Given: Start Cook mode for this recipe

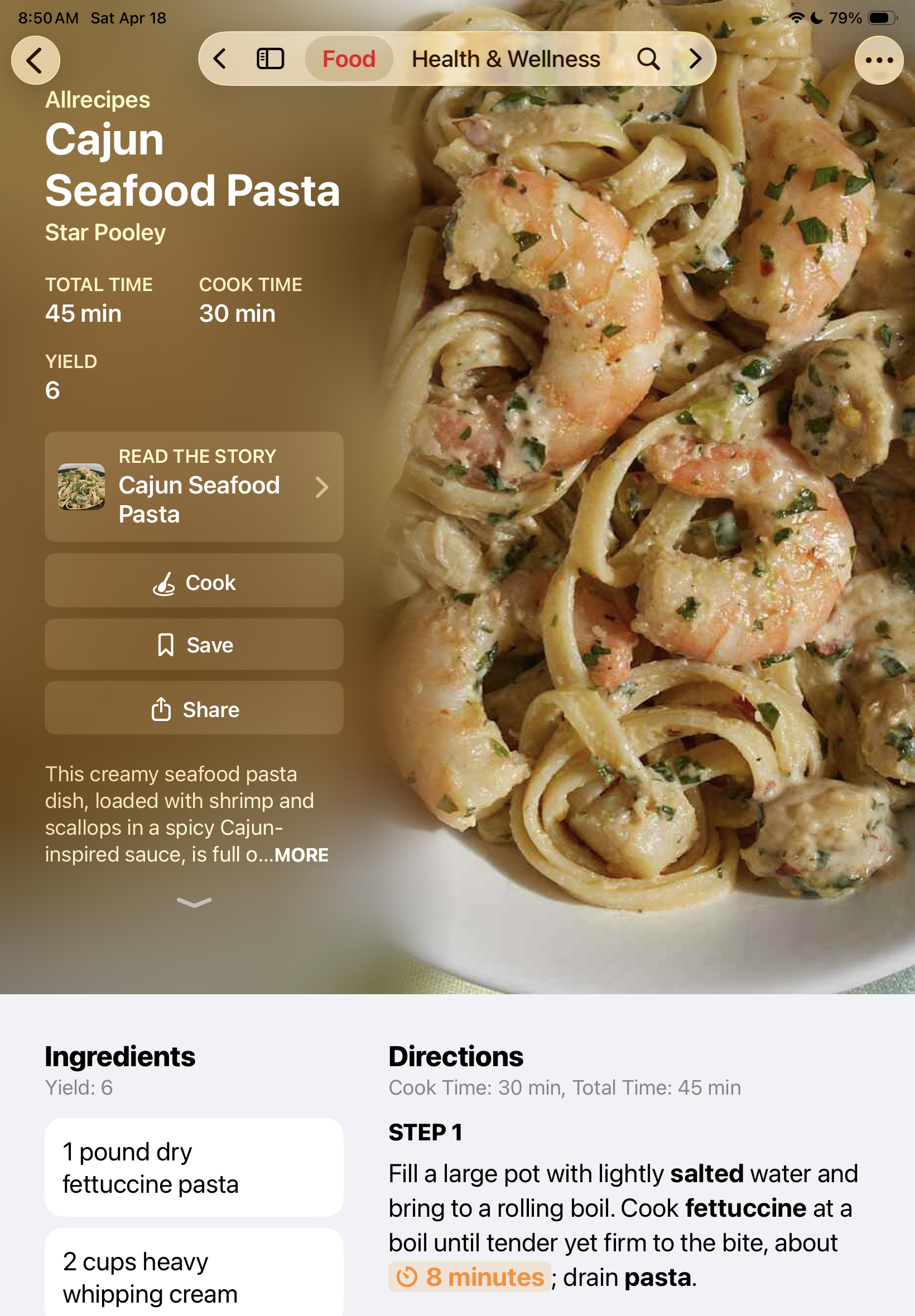Looking at the screenshot, I should tap(194, 582).
